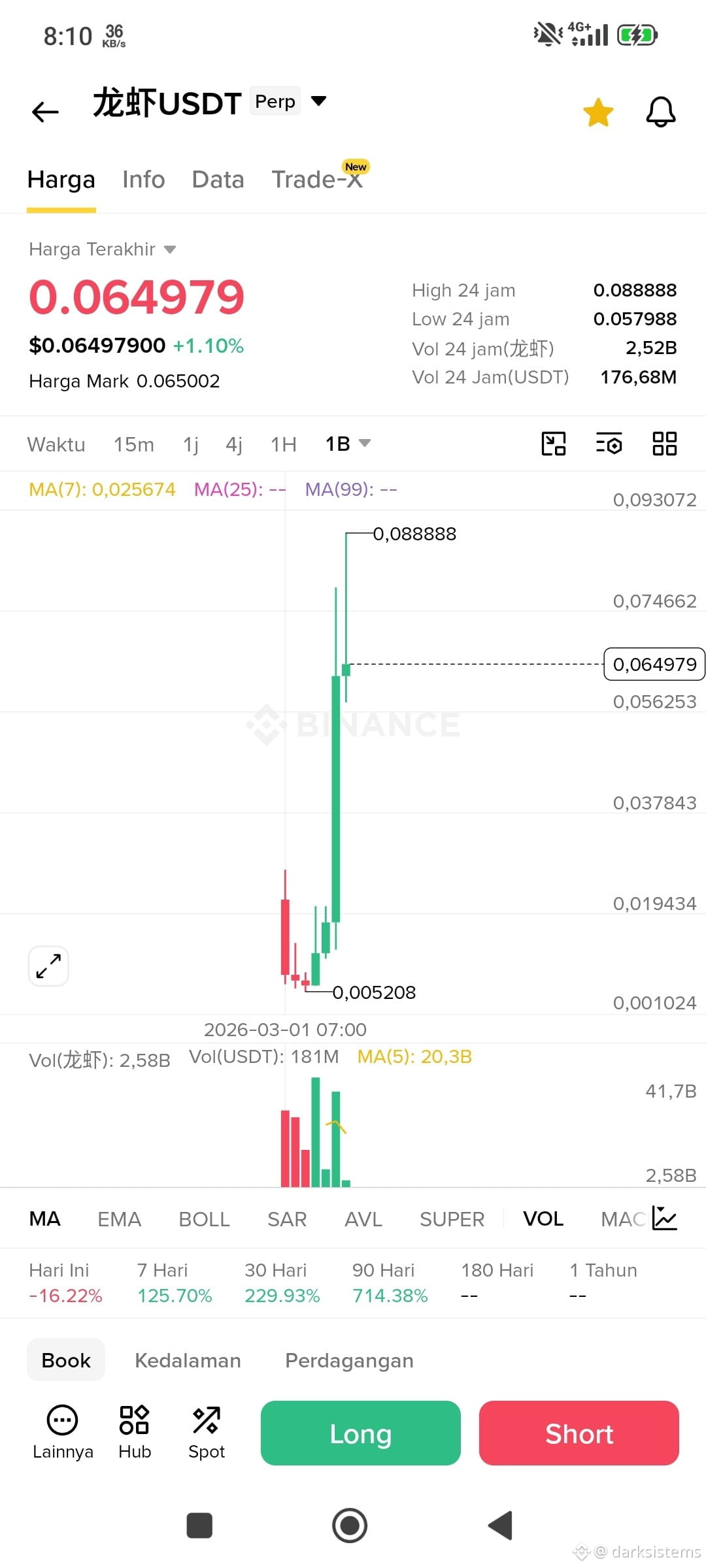Select the 15m chart interval

click(133, 444)
